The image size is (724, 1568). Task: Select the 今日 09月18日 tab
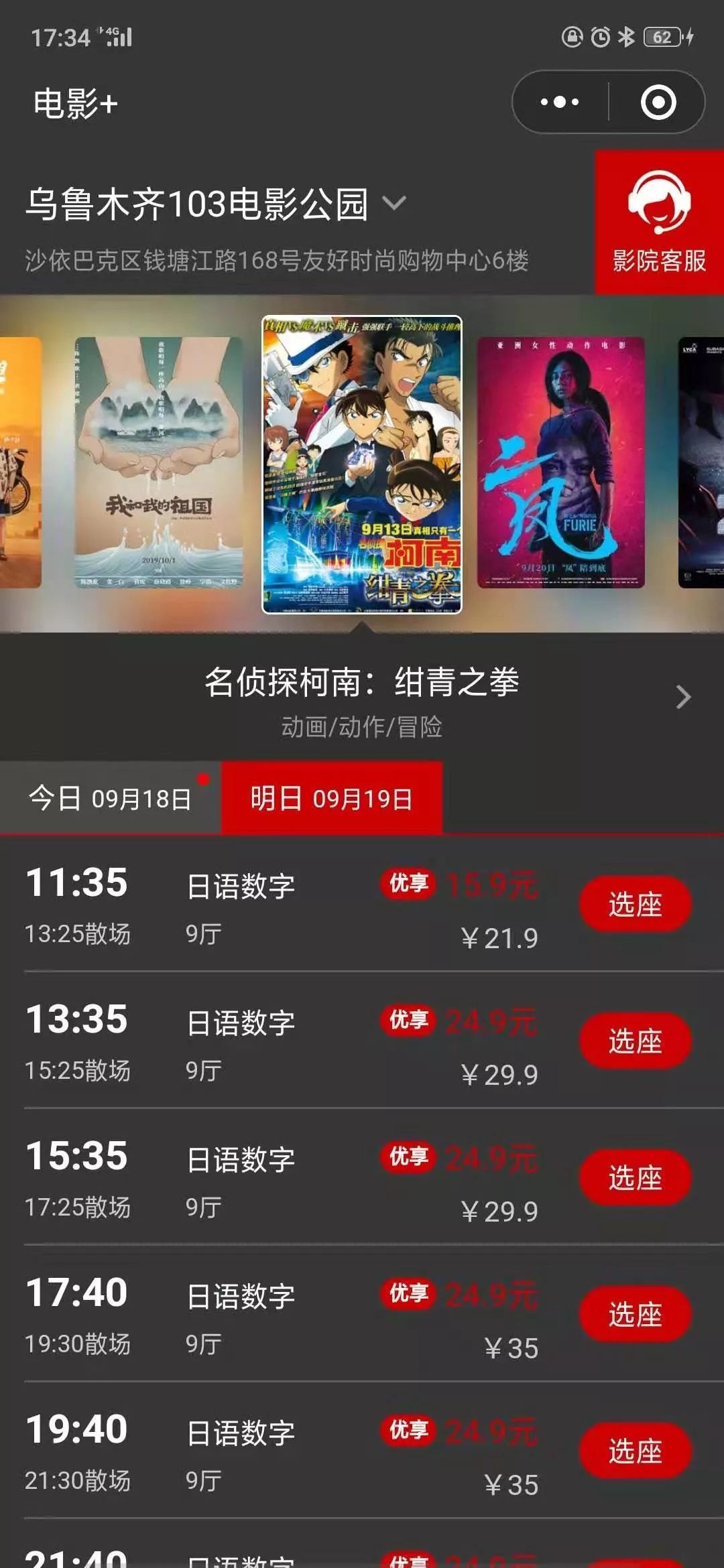[111, 797]
